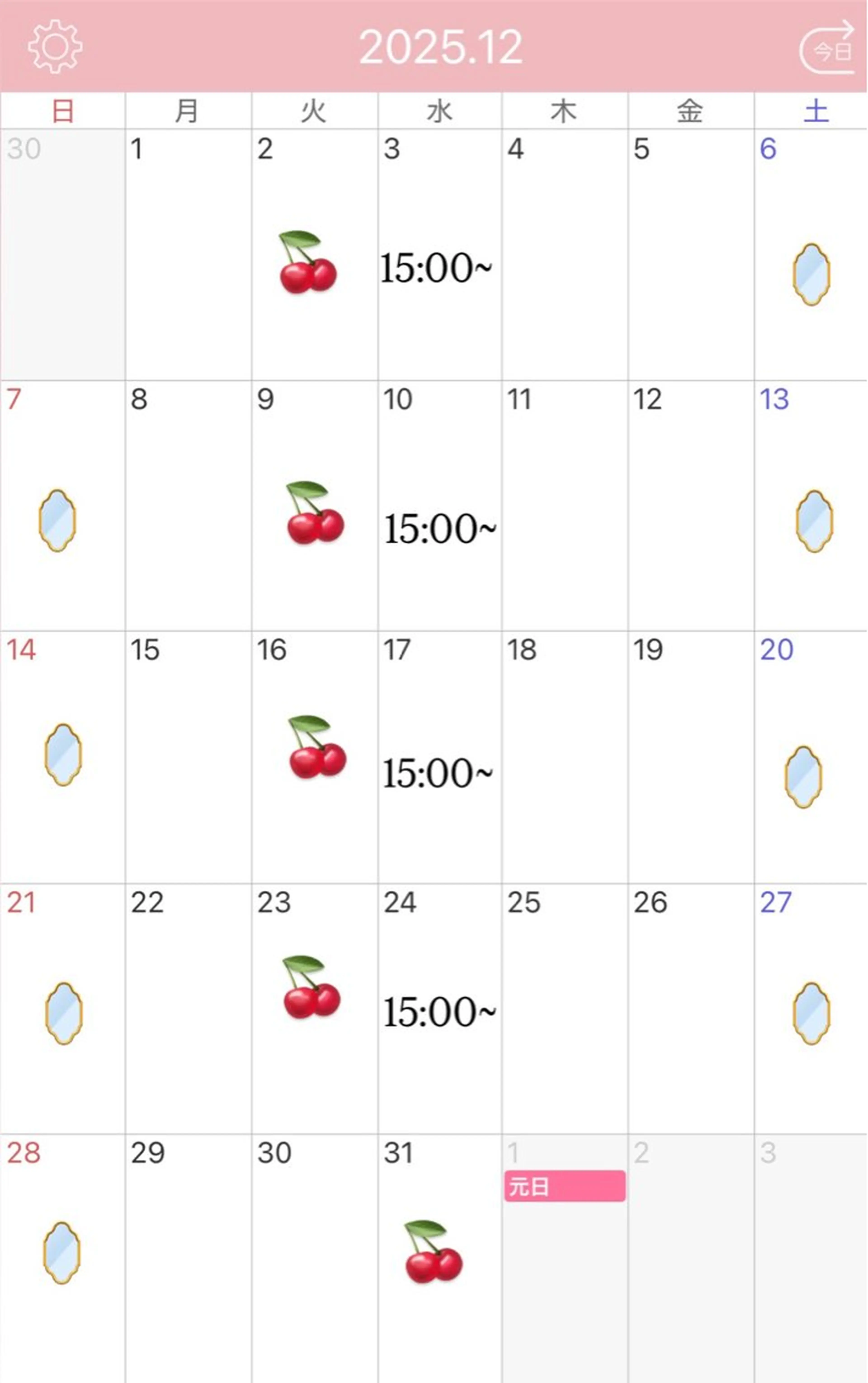Select December 25 day cell
This screenshot has height=1383, width=868.
564,1008
